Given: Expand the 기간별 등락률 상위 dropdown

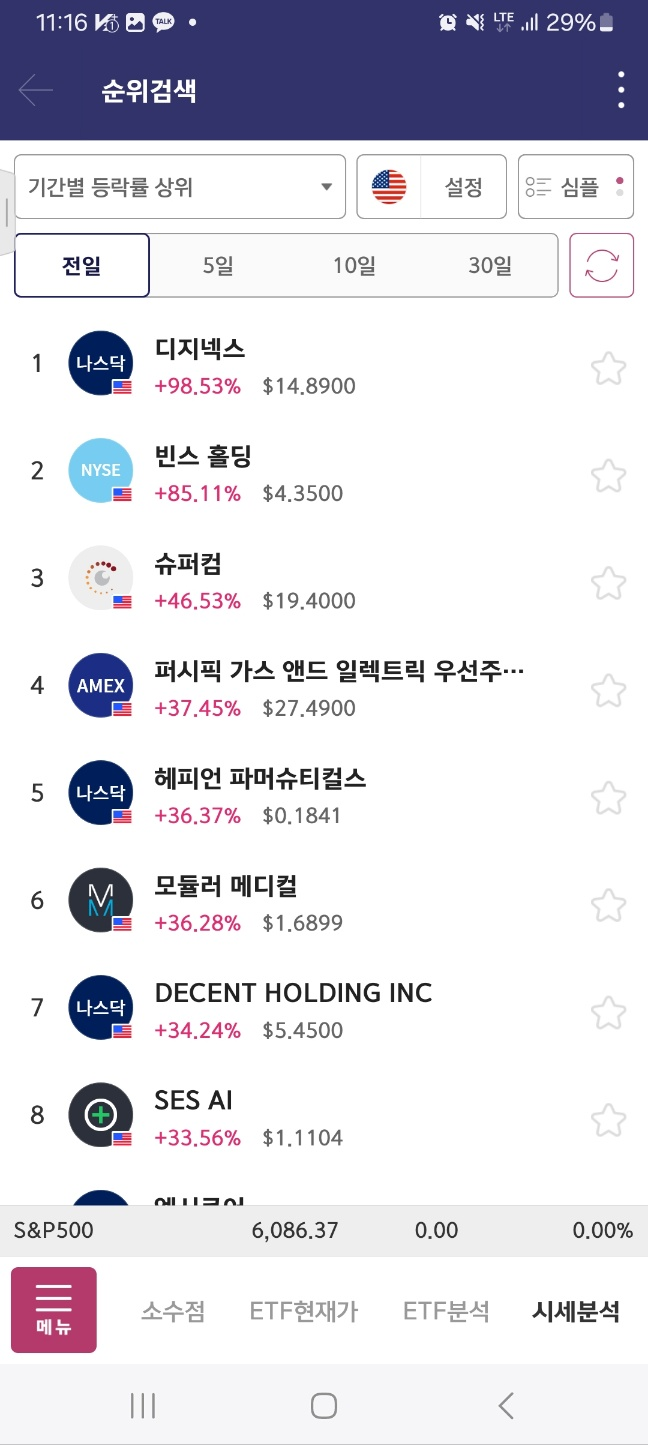Looking at the screenshot, I should (180, 187).
